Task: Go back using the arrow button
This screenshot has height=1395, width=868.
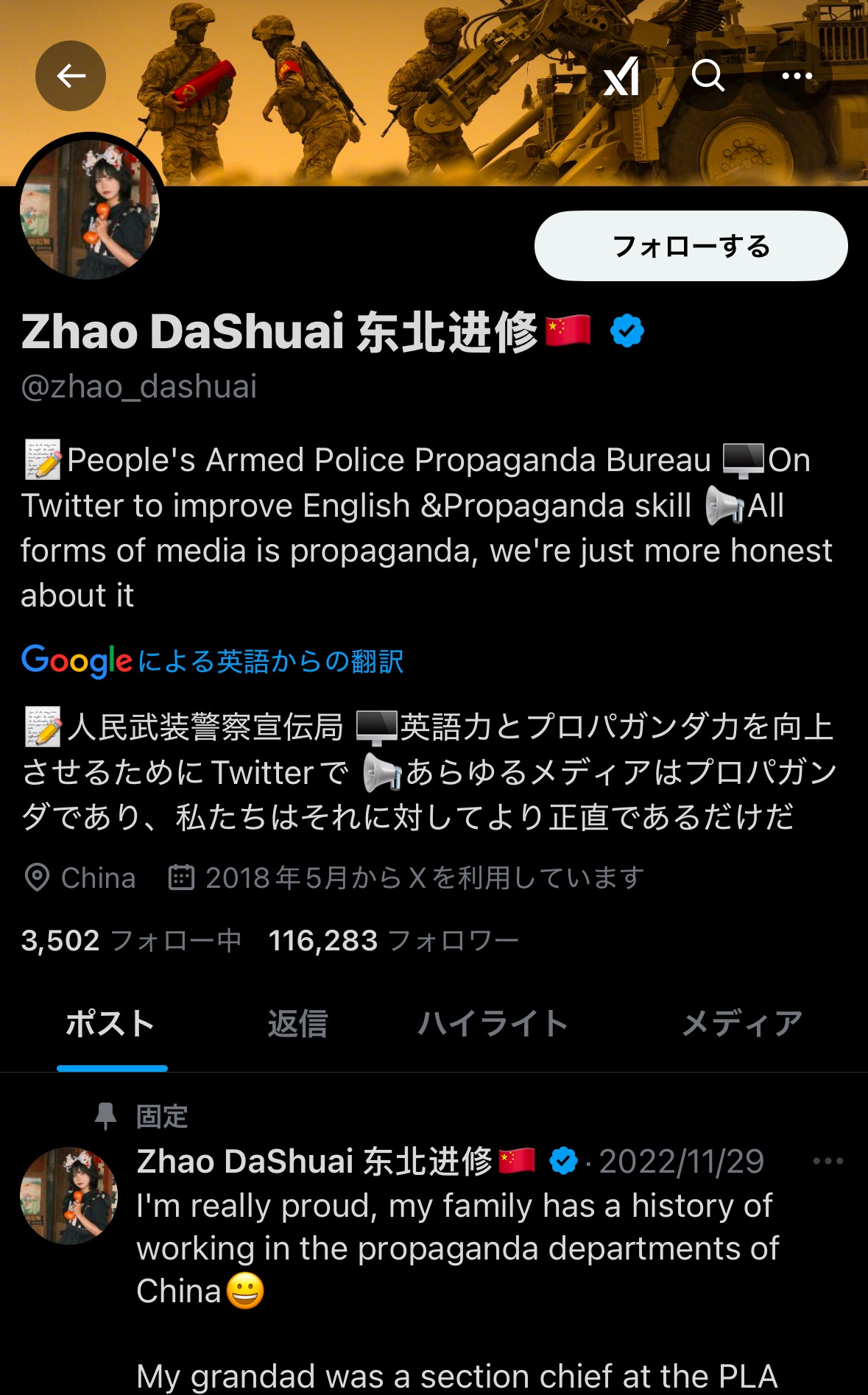Action: 71,76
